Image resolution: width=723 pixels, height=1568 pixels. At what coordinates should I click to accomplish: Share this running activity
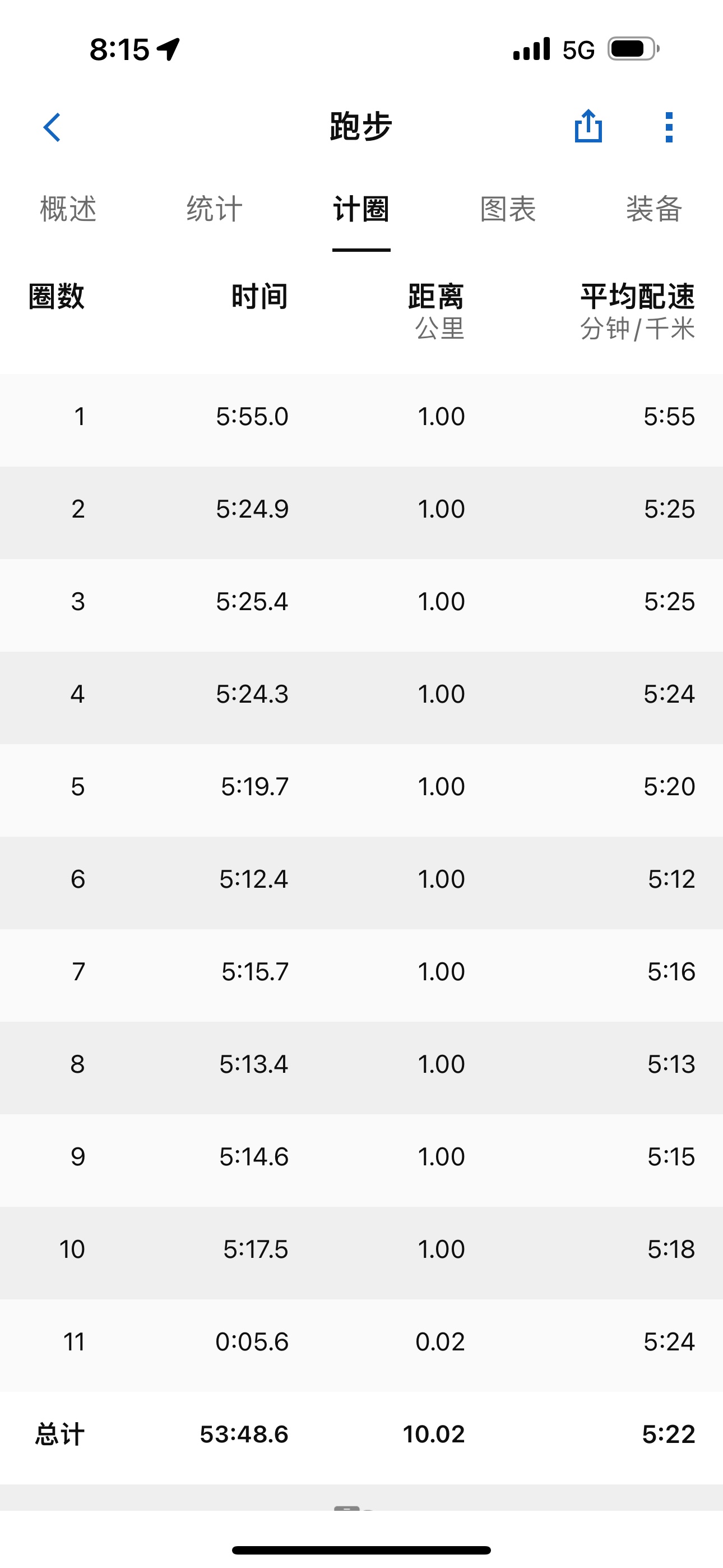(588, 126)
